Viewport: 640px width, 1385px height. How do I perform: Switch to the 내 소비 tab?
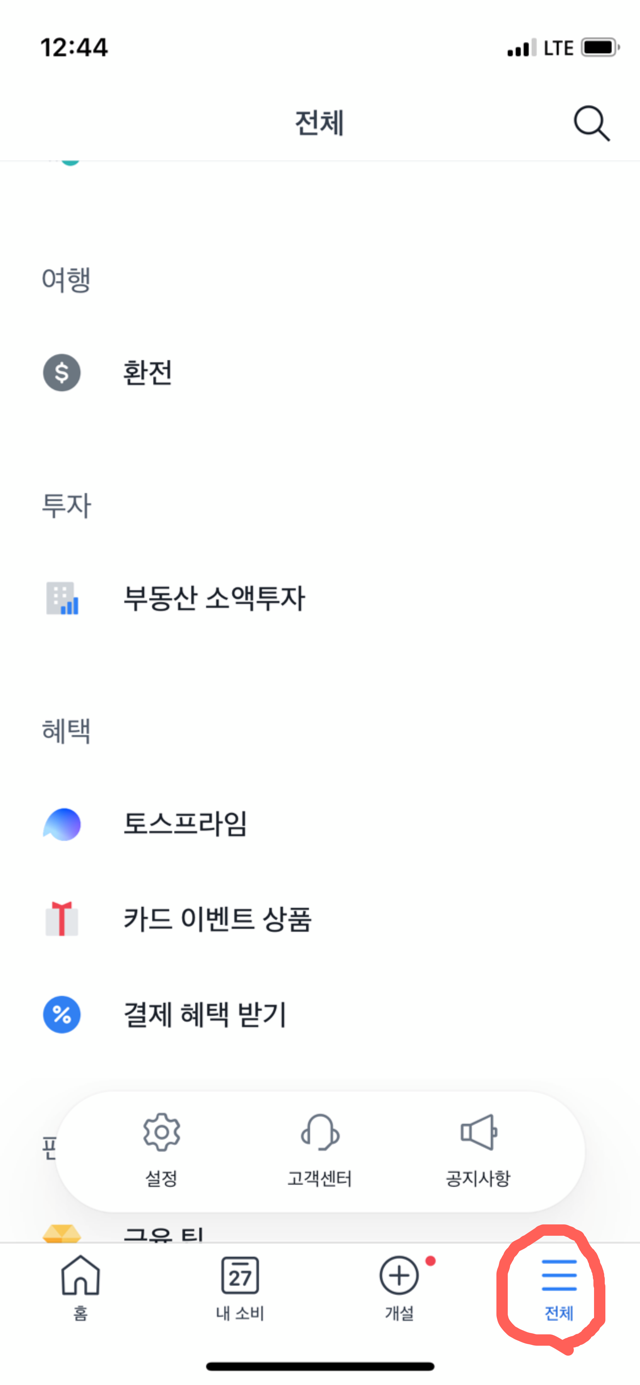[x=240, y=1289]
